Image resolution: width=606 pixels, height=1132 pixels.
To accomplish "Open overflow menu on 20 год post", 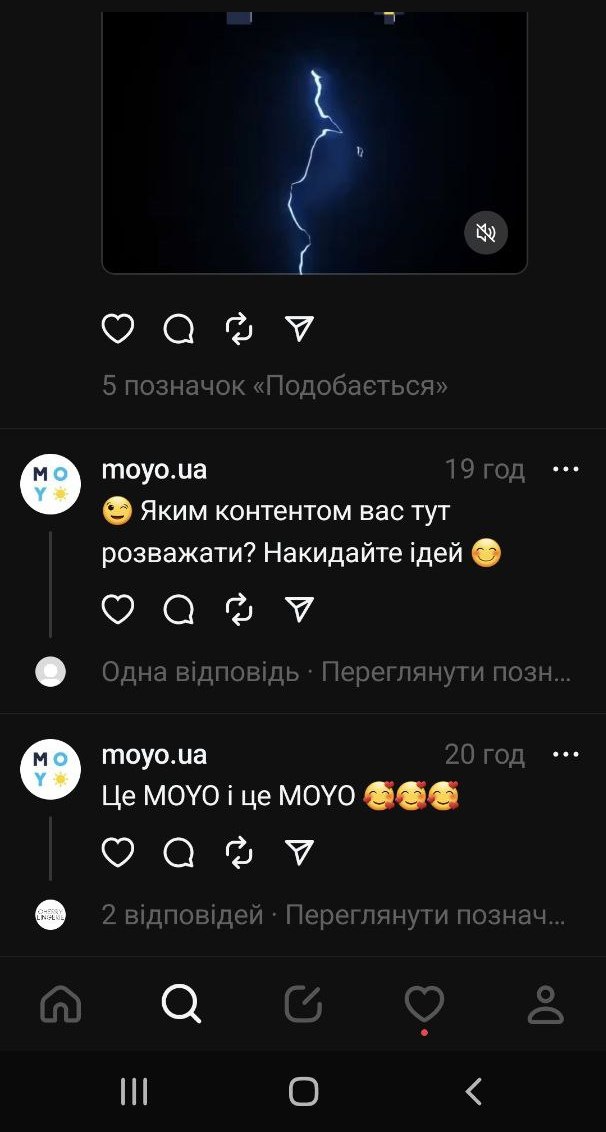I will pos(566,754).
